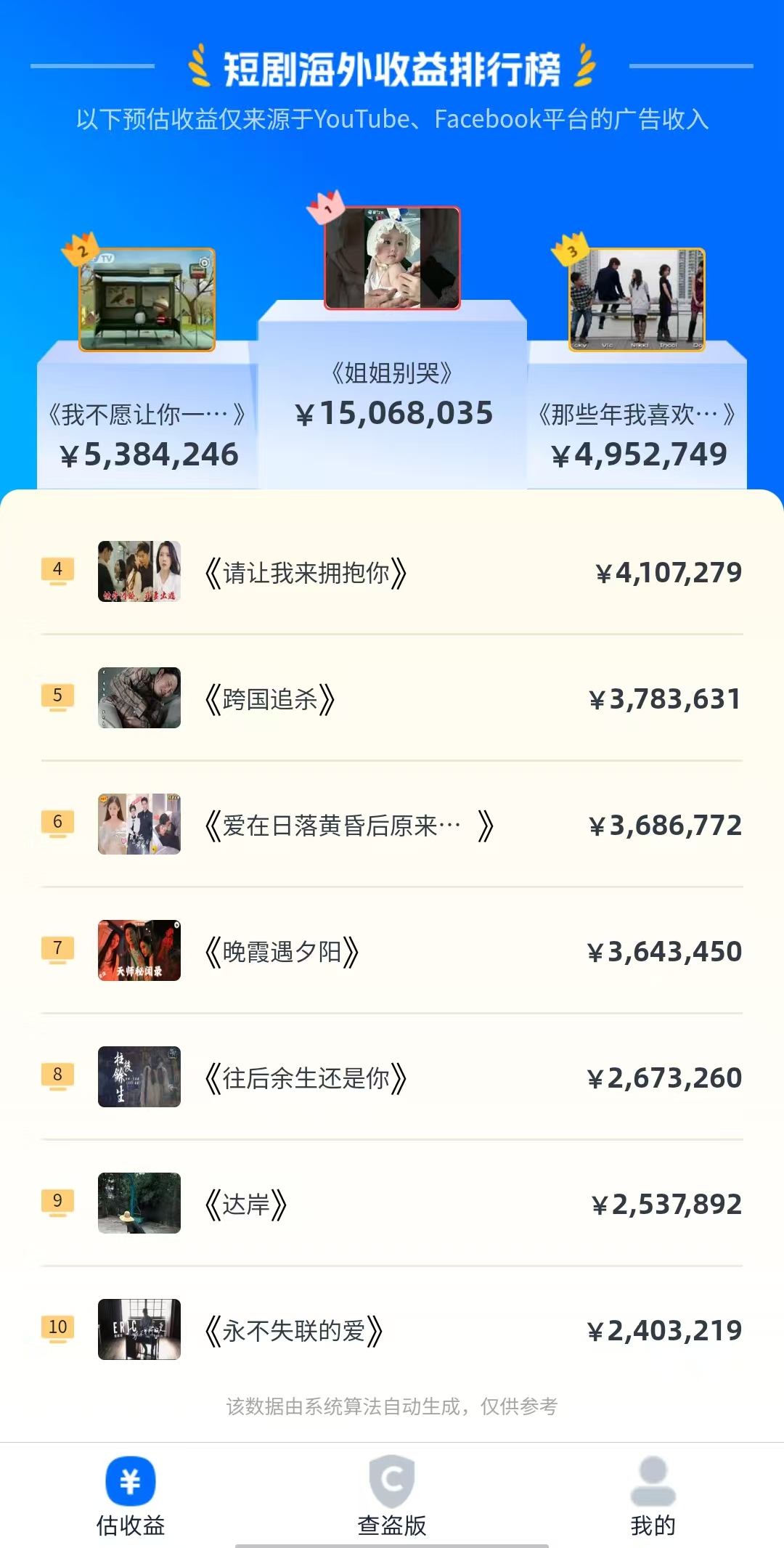784x1548 pixels.
Task: Select the 估收益 tab
Action: pos(131,1496)
